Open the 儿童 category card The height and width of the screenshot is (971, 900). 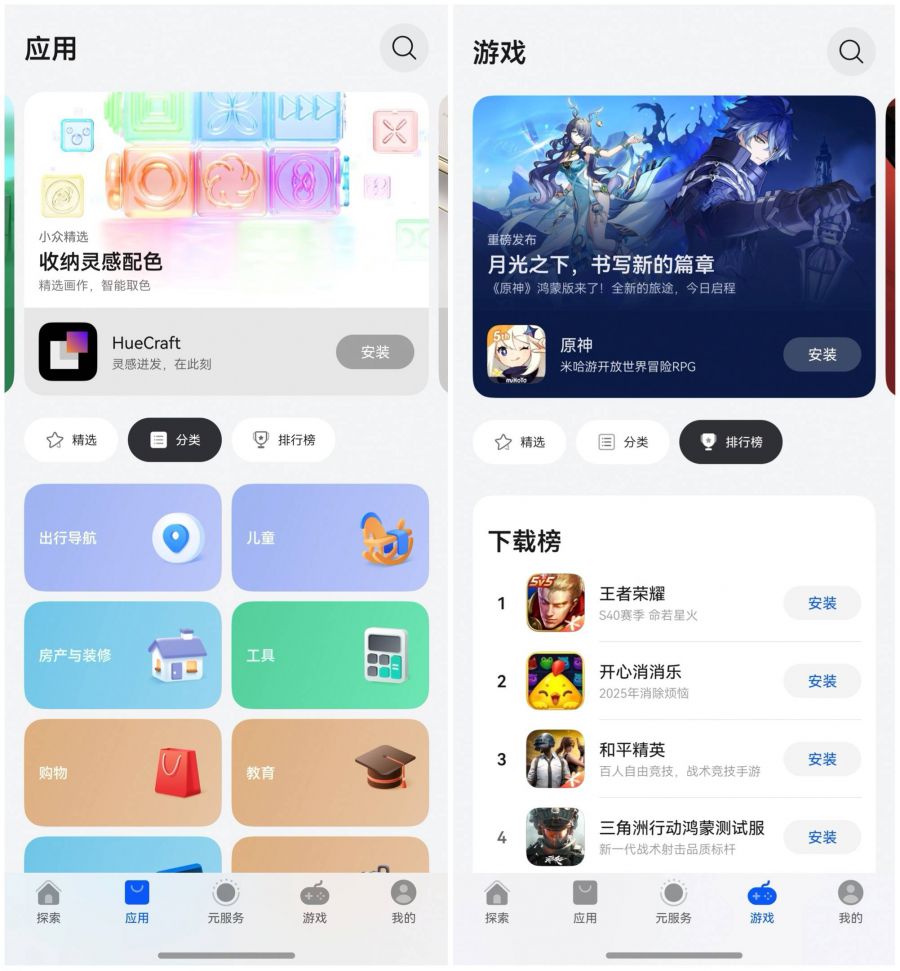tap(330, 538)
